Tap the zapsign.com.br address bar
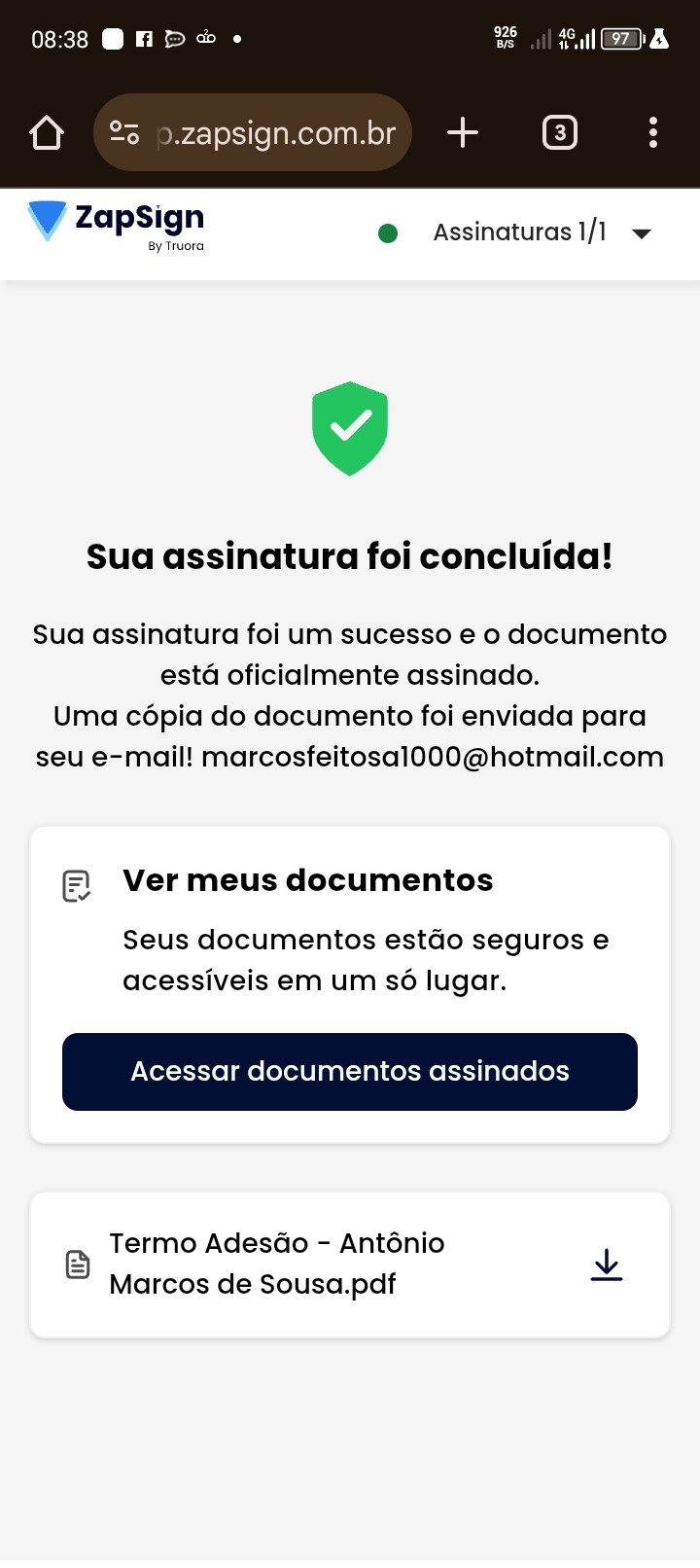Screen dimensions: 700x1568 click(276, 132)
